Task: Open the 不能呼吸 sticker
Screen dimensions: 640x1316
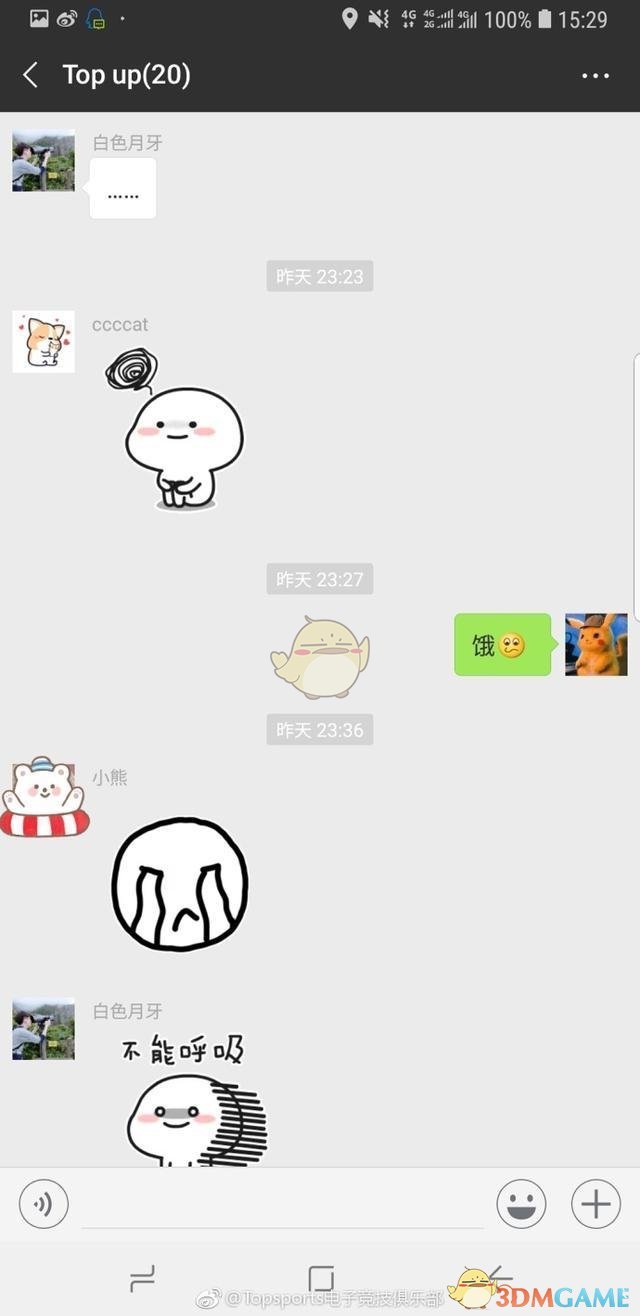Action: [x=195, y=1100]
